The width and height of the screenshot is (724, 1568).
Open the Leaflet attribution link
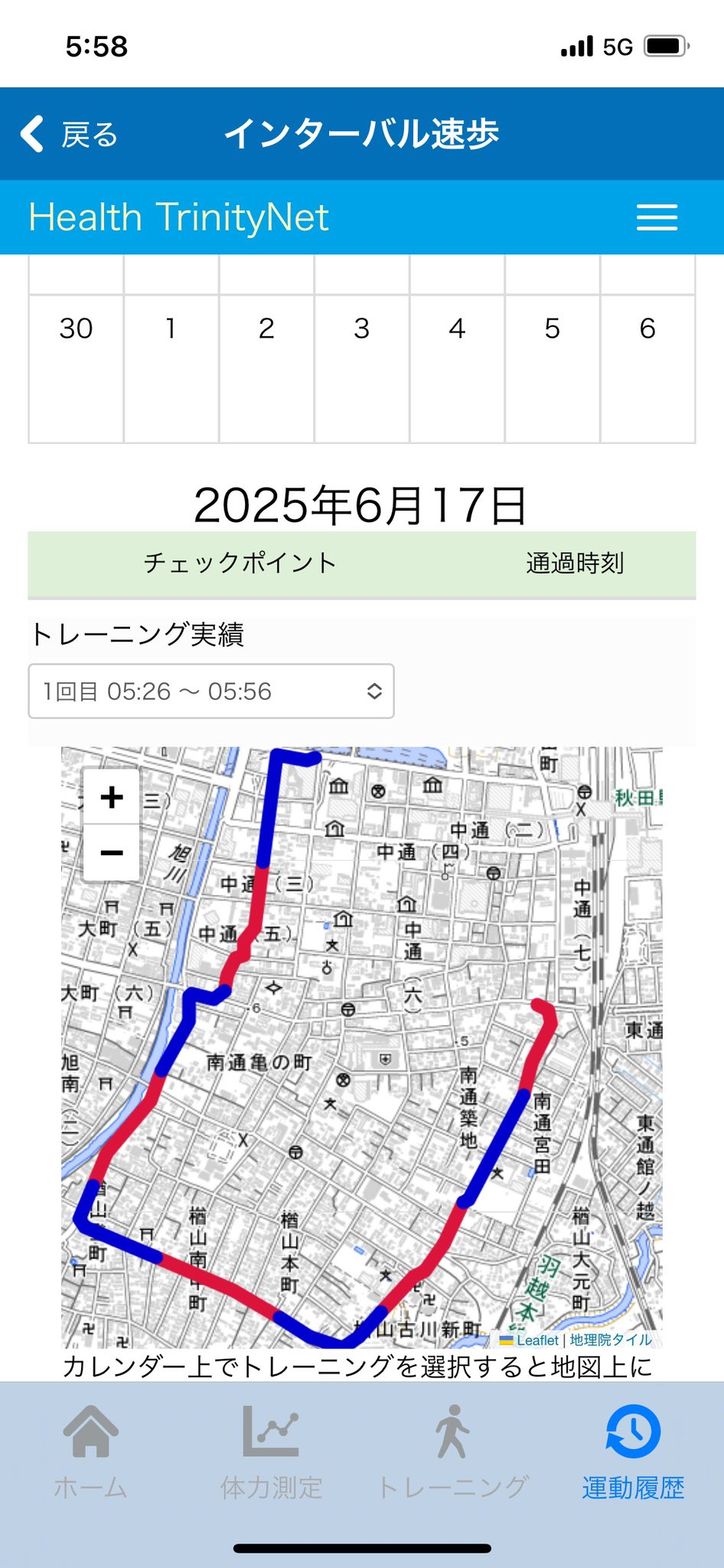pyautogui.click(x=537, y=1340)
